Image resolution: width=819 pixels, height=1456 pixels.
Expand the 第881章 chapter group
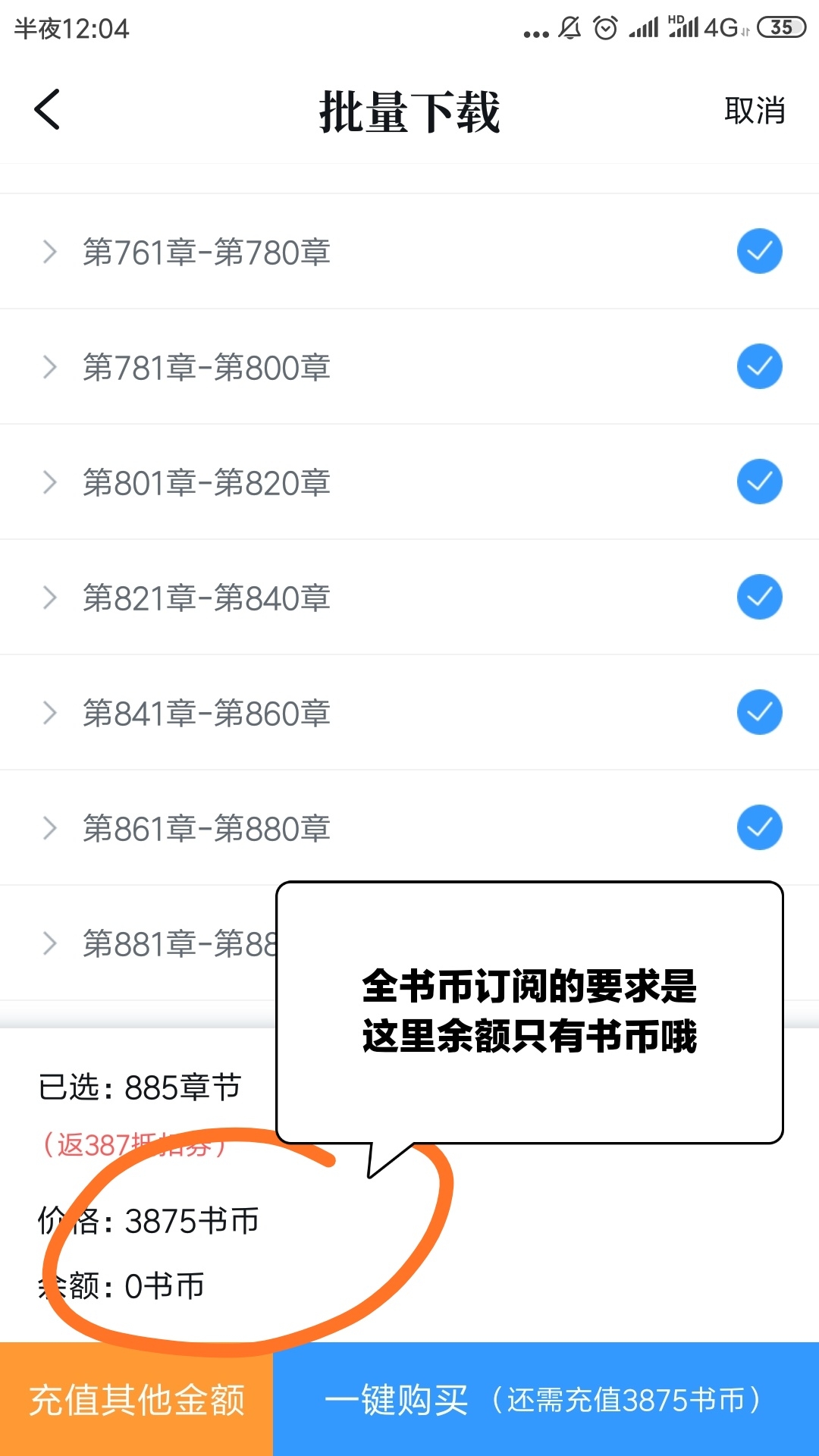(x=50, y=943)
